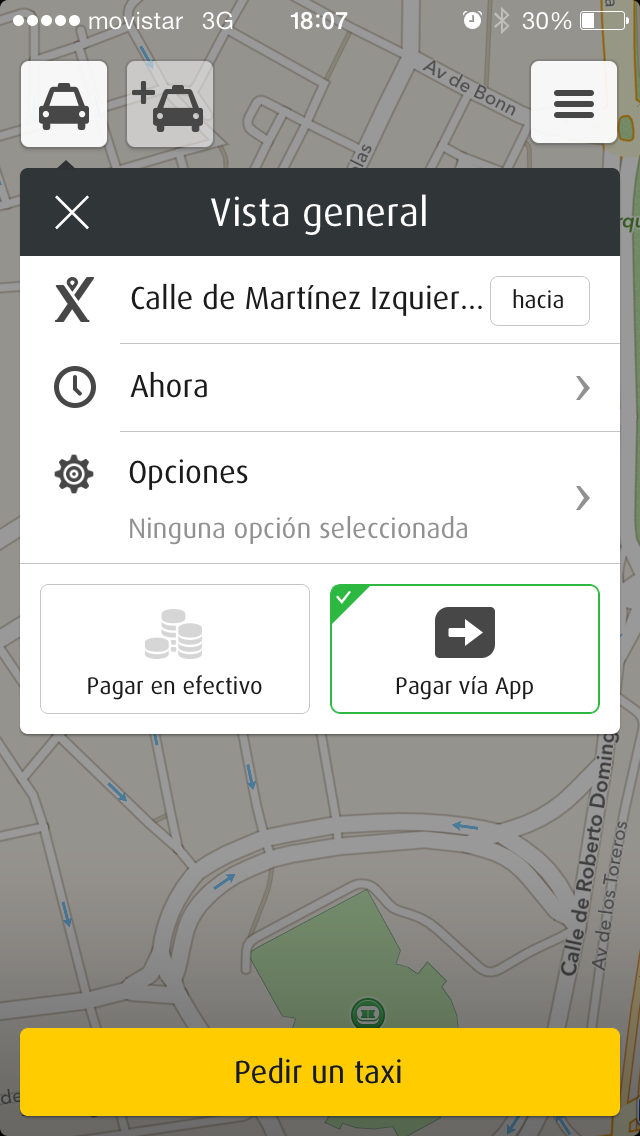This screenshot has width=640, height=1136.
Task: Add another taxi with plus-taxi icon
Action: [170, 104]
